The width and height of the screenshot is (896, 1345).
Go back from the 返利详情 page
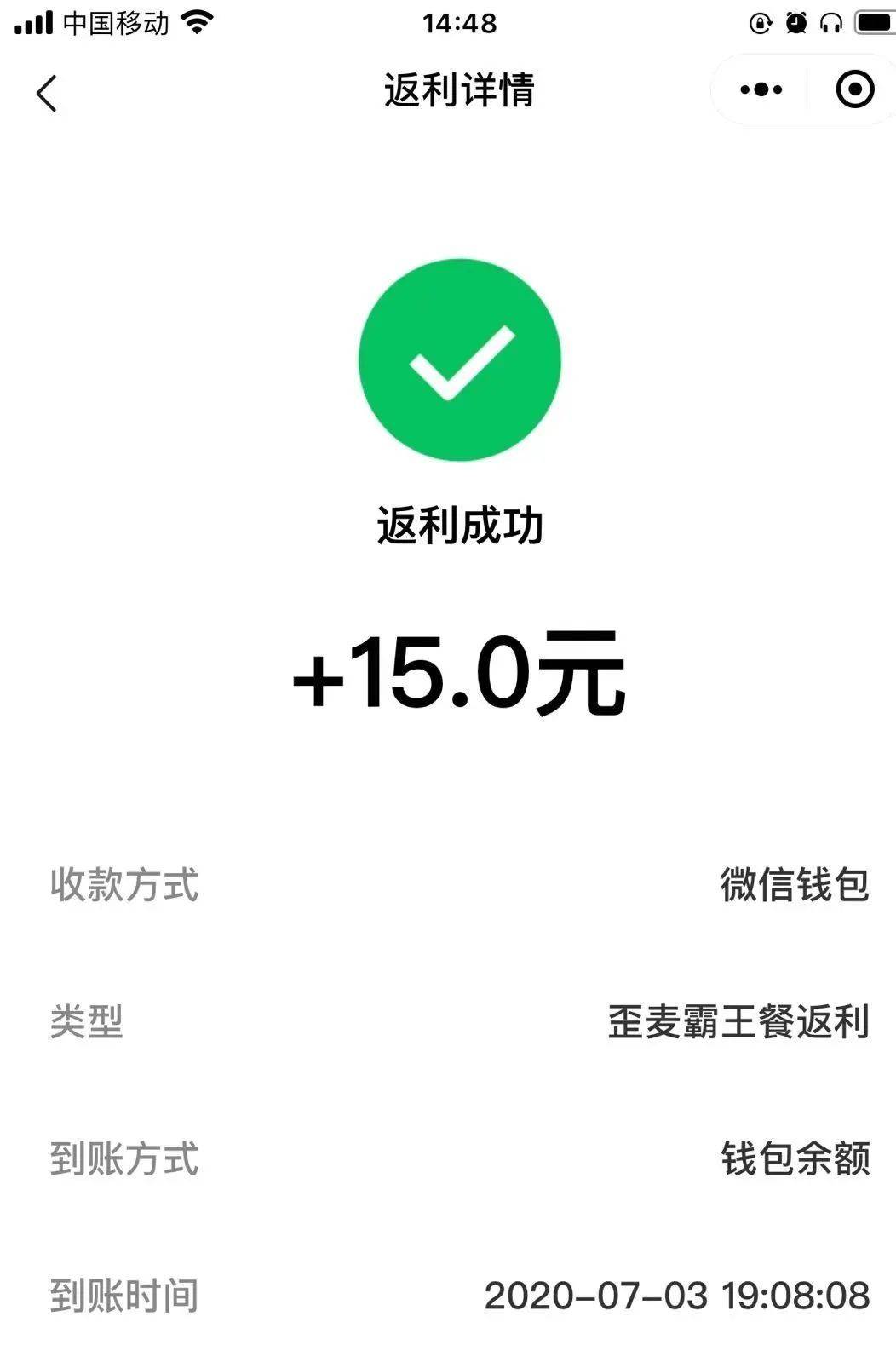tap(47, 92)
